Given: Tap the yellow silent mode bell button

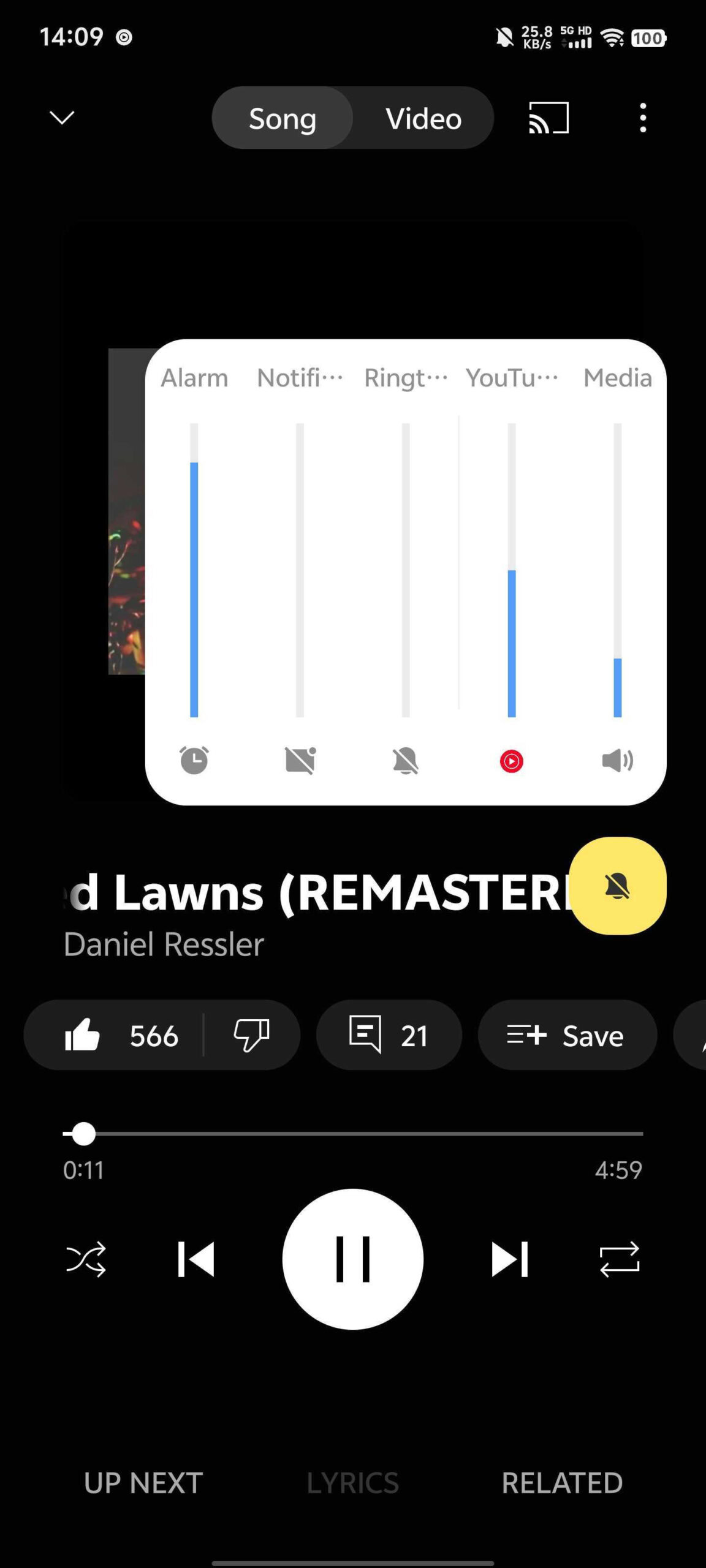Looking at the screenshot, I should click(x=617, y=886).
